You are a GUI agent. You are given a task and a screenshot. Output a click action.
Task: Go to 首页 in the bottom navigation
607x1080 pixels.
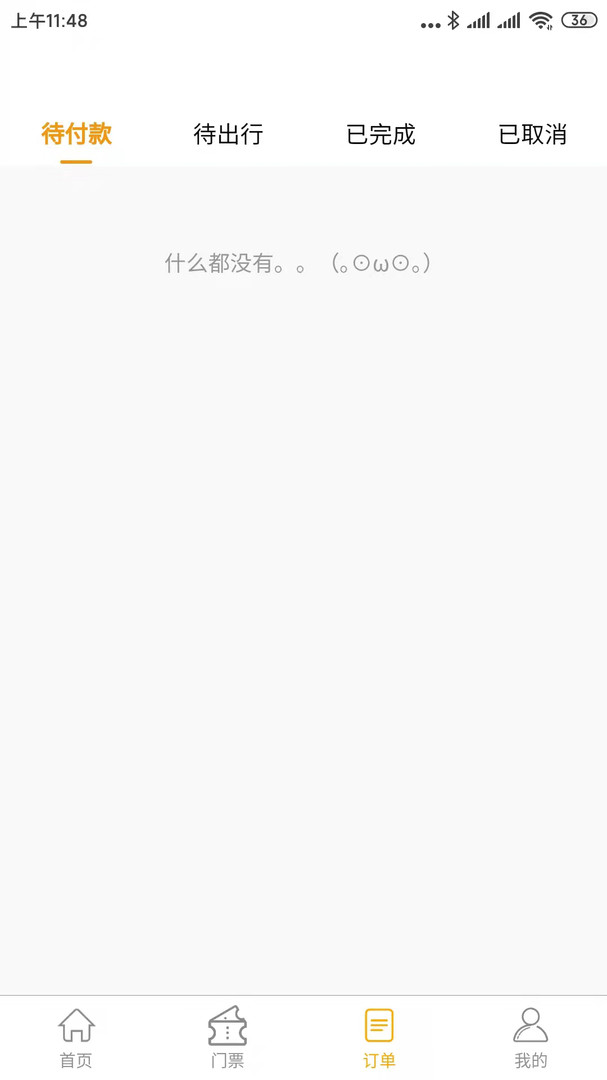point(76,1038)
